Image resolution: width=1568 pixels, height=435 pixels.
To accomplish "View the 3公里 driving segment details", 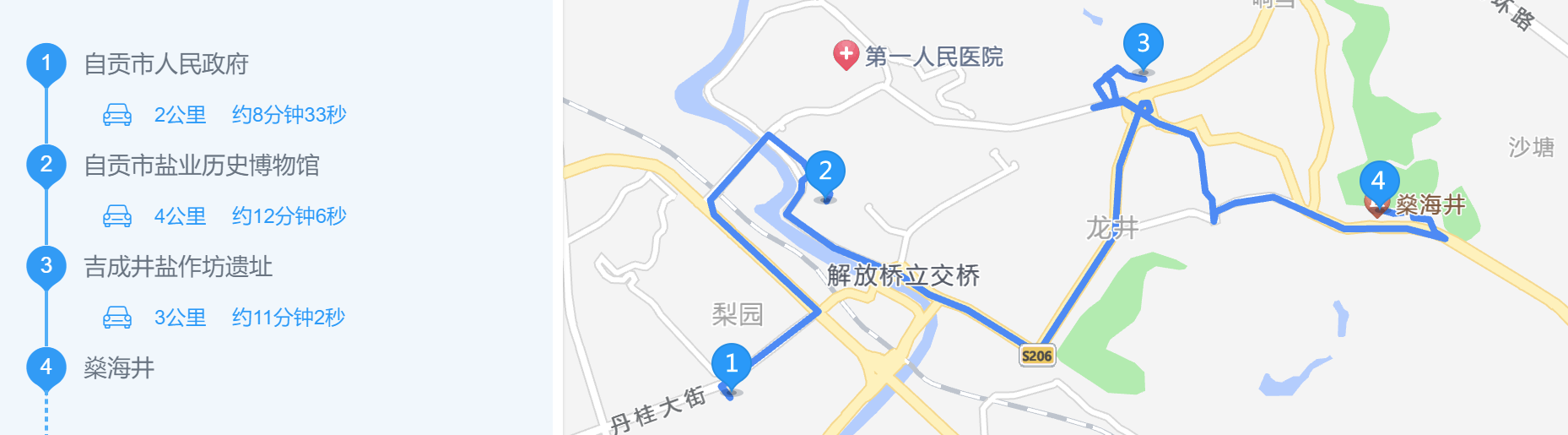I will pos(224,318).
